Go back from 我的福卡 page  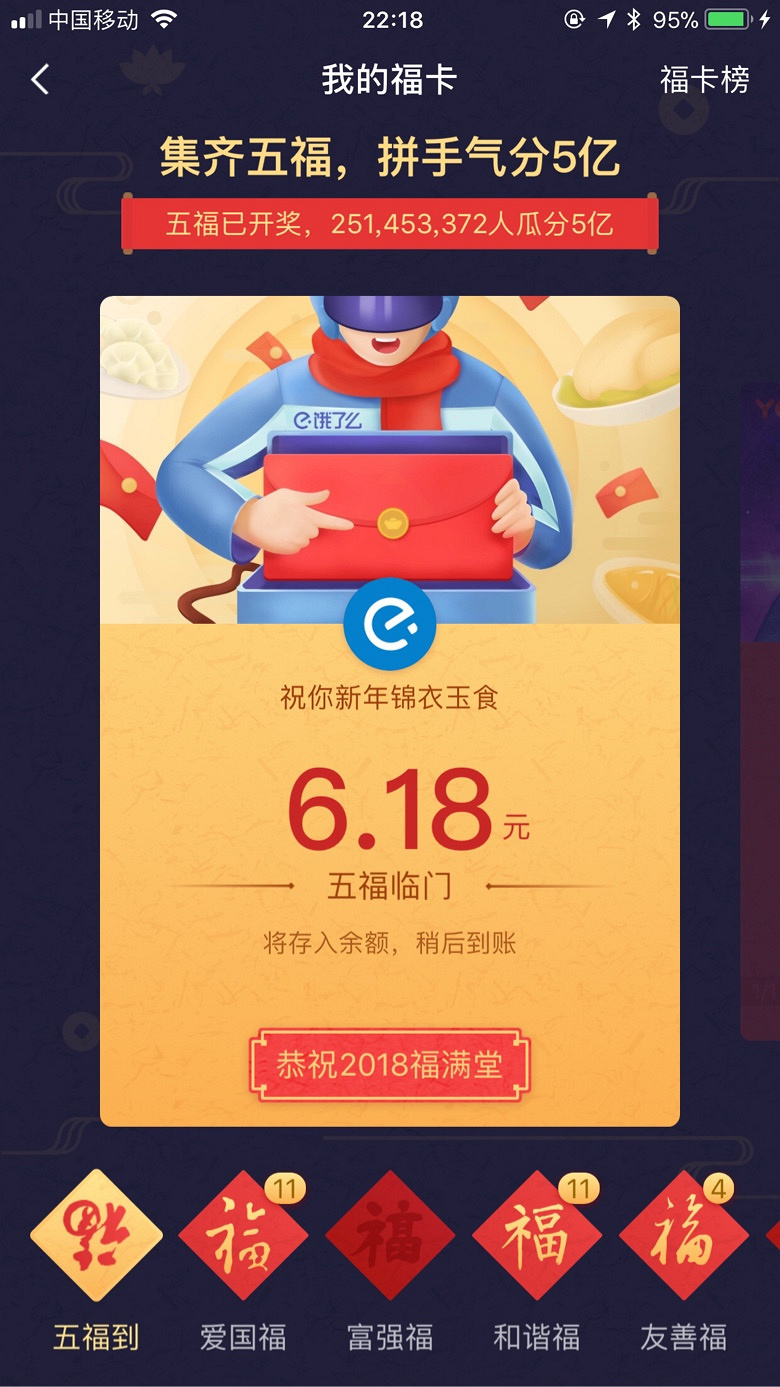(x=40, y=80)
